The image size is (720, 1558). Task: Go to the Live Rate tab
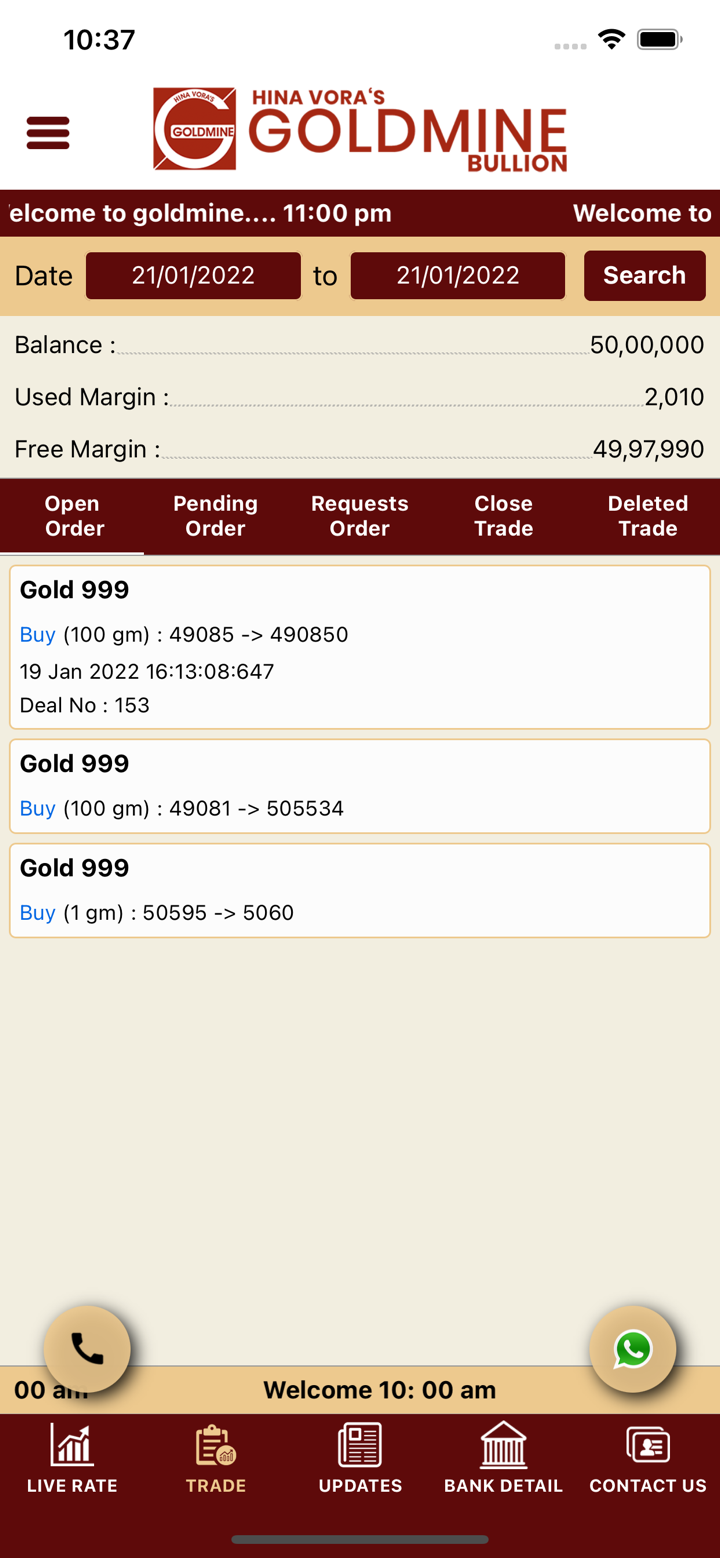pyautogui.click(x=72, y=1458)
